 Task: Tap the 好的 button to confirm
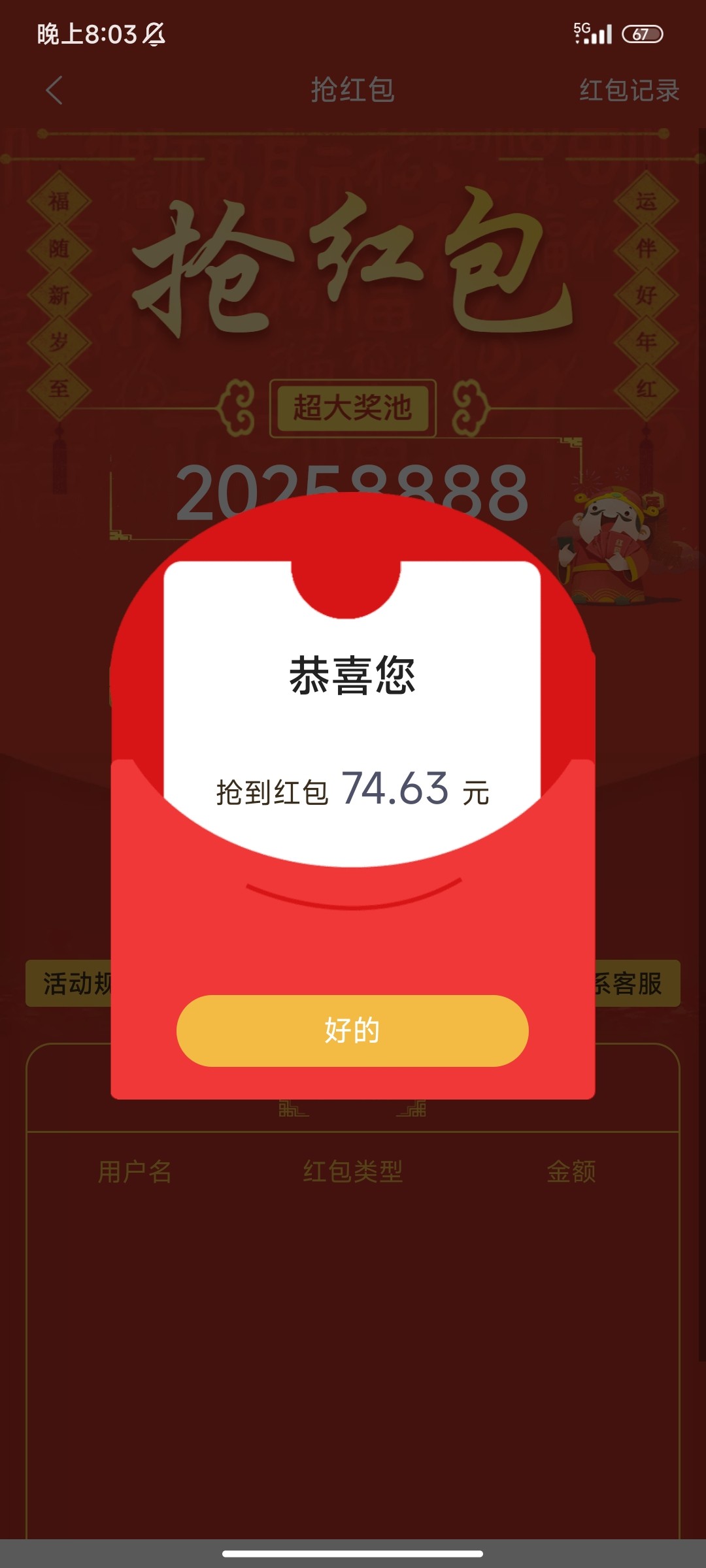(x=352, y=1030)
